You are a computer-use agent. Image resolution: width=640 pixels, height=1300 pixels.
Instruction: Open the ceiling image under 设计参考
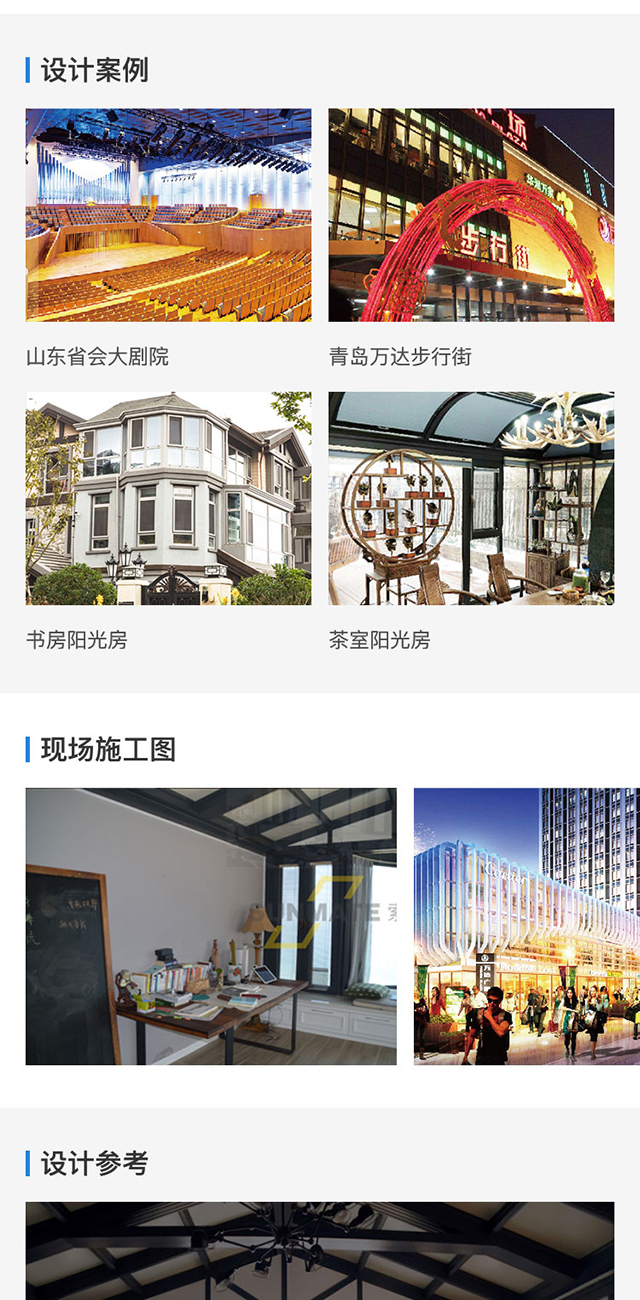click(x=320, y=1251)
